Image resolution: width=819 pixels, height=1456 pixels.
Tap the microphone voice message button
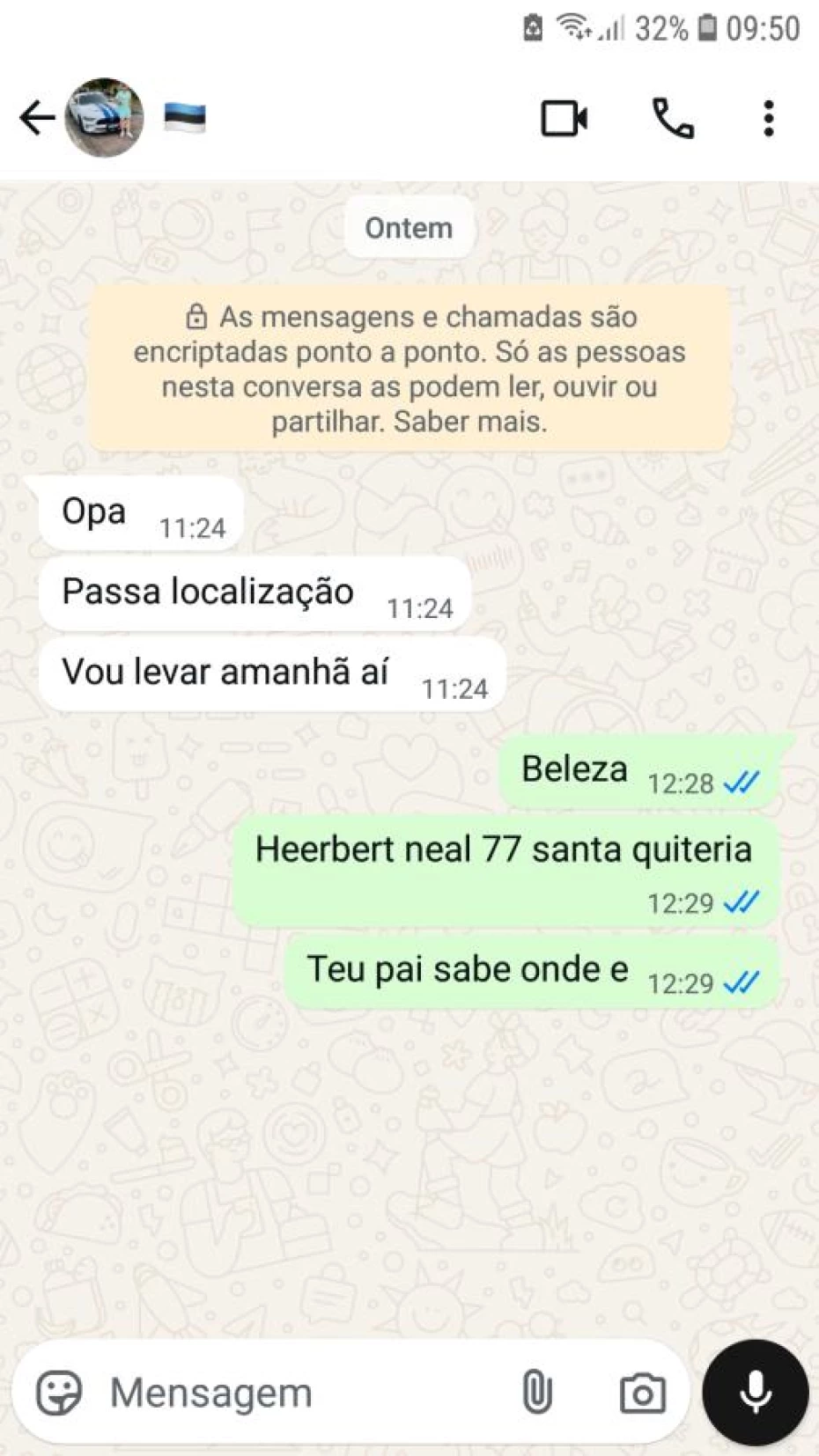755,1393
